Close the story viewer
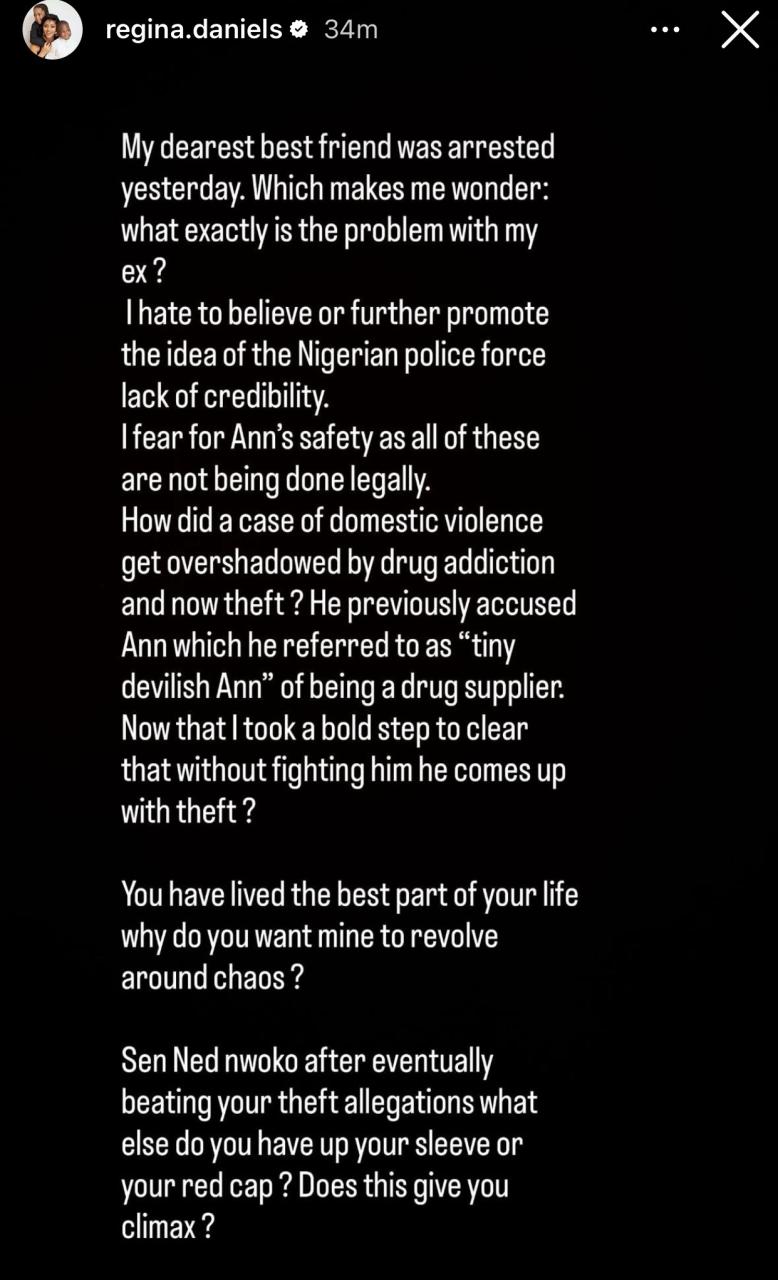 [740, 30]
